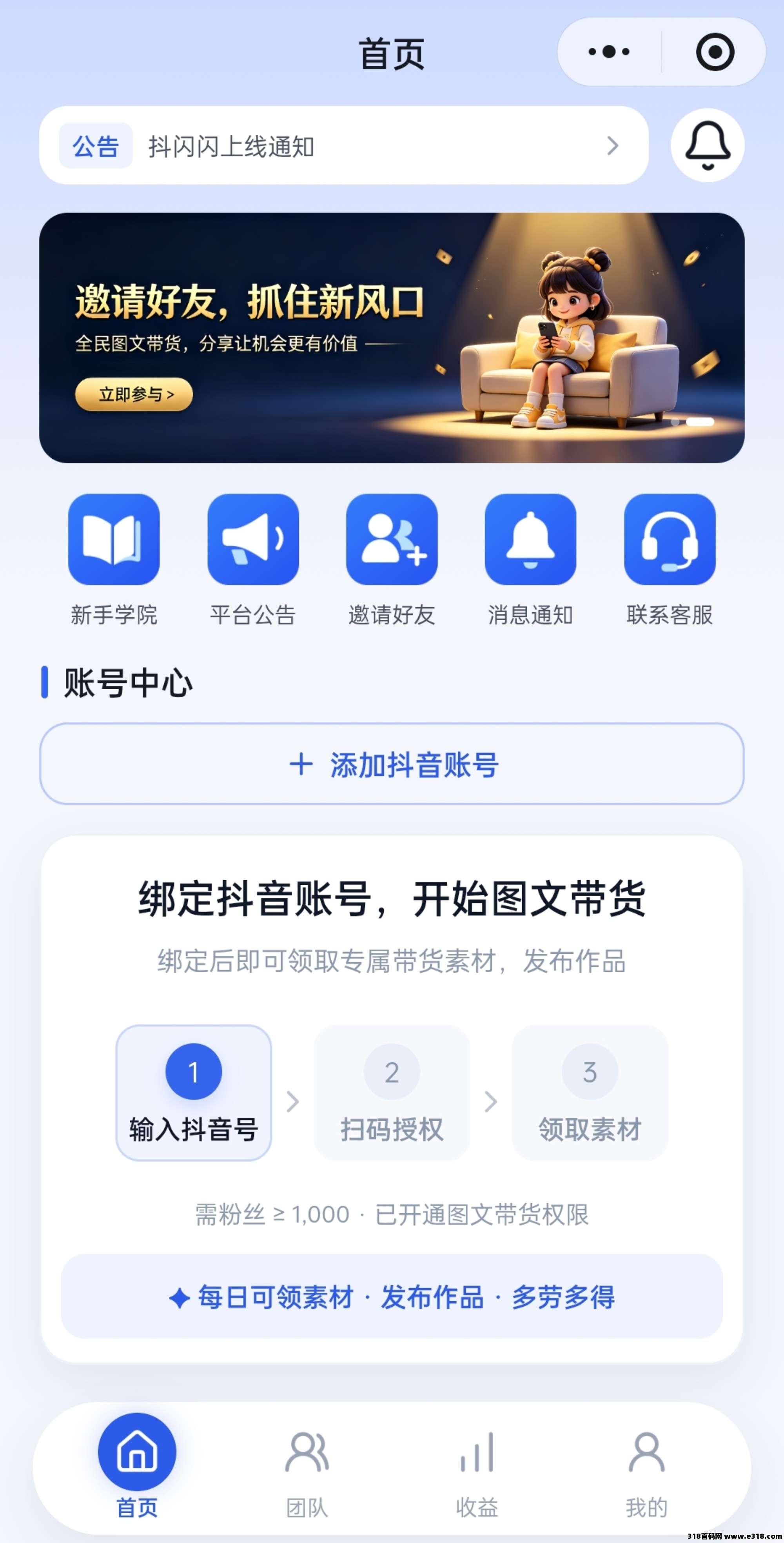
Task: Select step 1 输入抖音号
Action: (x=194, y=1093)
